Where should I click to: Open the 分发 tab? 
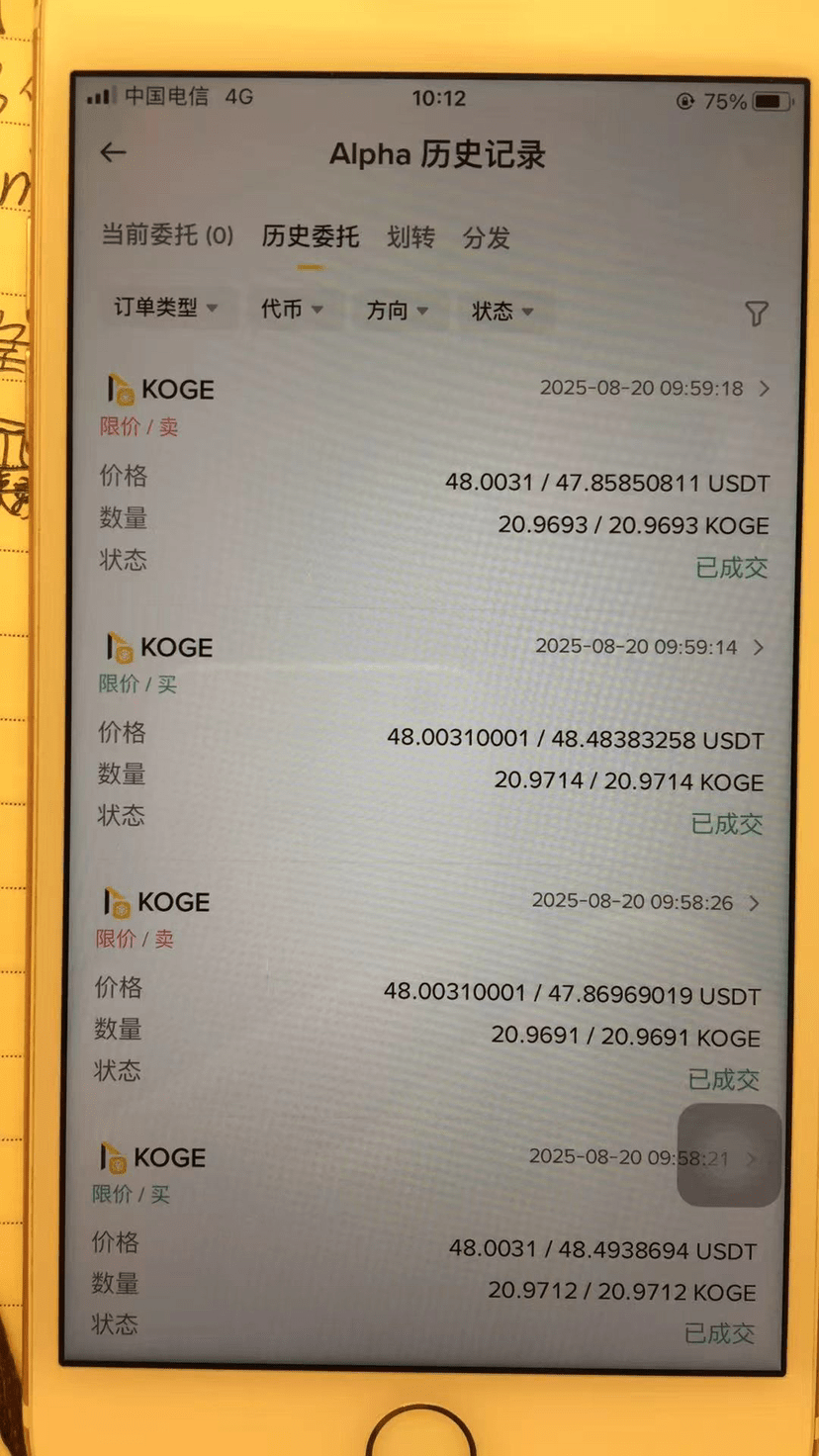(486, 238)
